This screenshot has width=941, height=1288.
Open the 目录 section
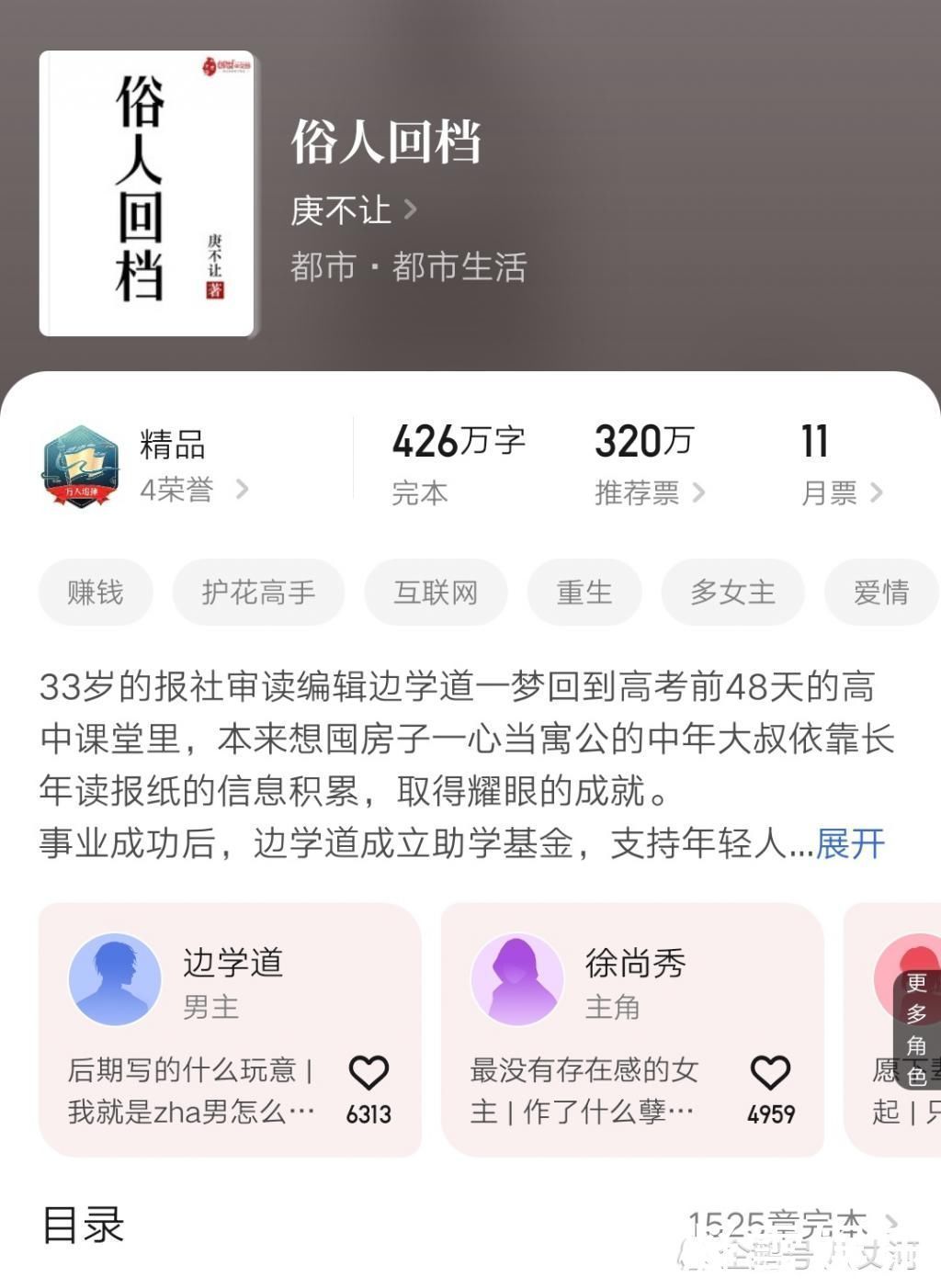tap(85, 1223)
